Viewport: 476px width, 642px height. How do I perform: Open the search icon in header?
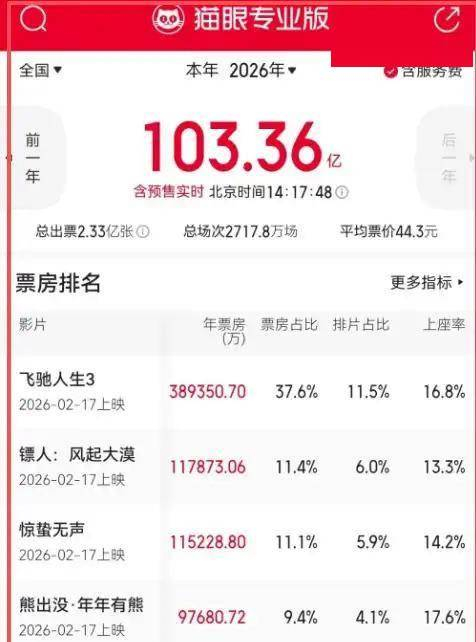(33, 18)
